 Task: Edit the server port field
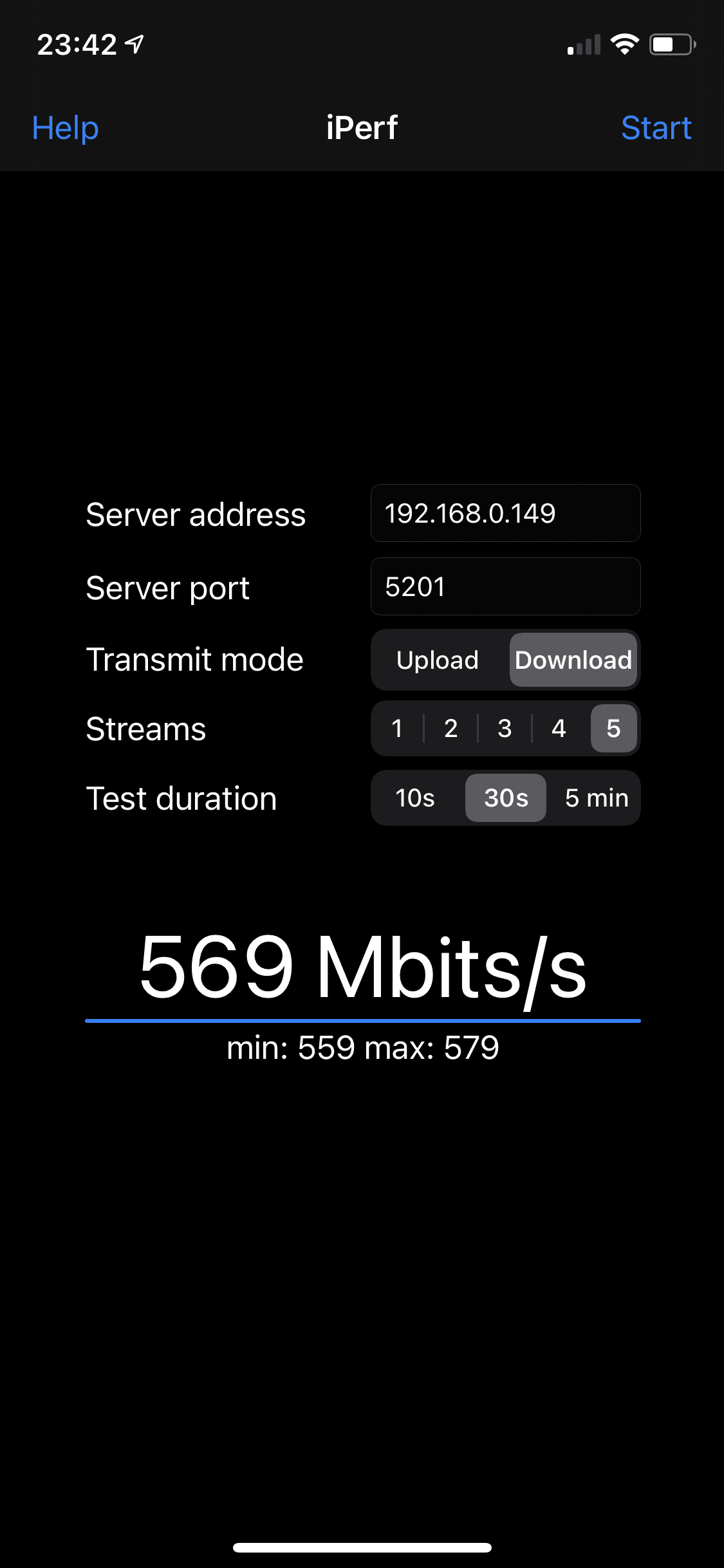pos(505,586)
